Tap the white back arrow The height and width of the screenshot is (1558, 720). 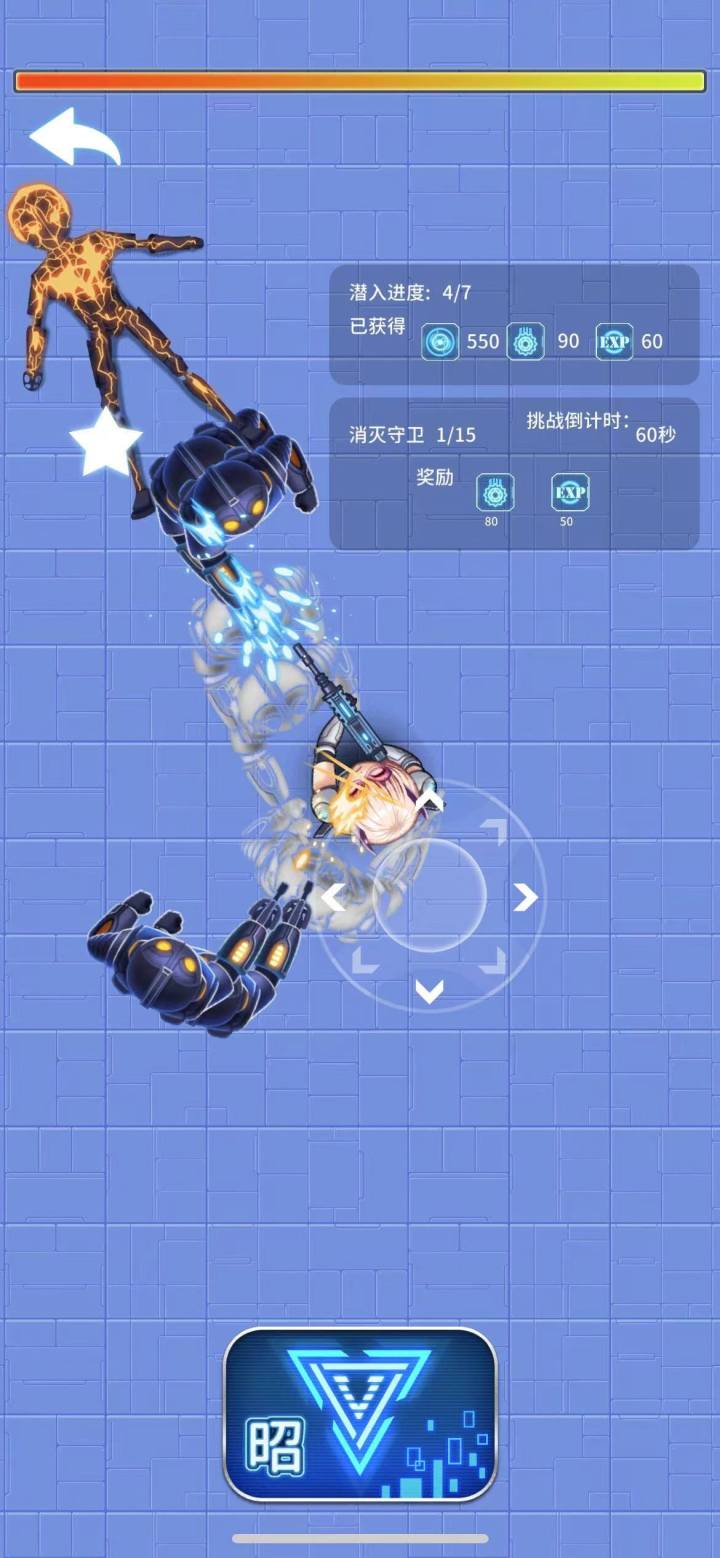coord(73,138)
